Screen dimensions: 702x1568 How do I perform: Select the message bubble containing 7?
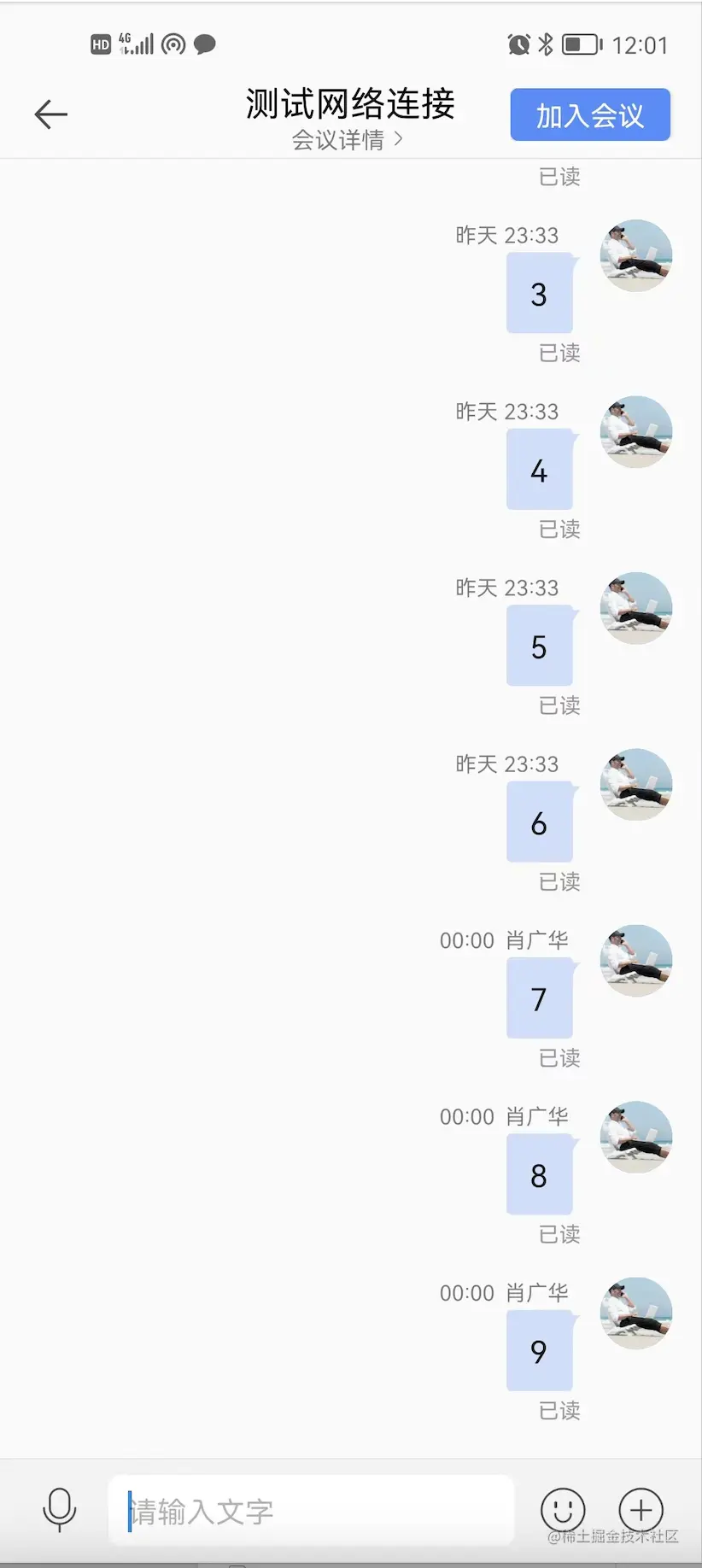[x=540, y=998]
